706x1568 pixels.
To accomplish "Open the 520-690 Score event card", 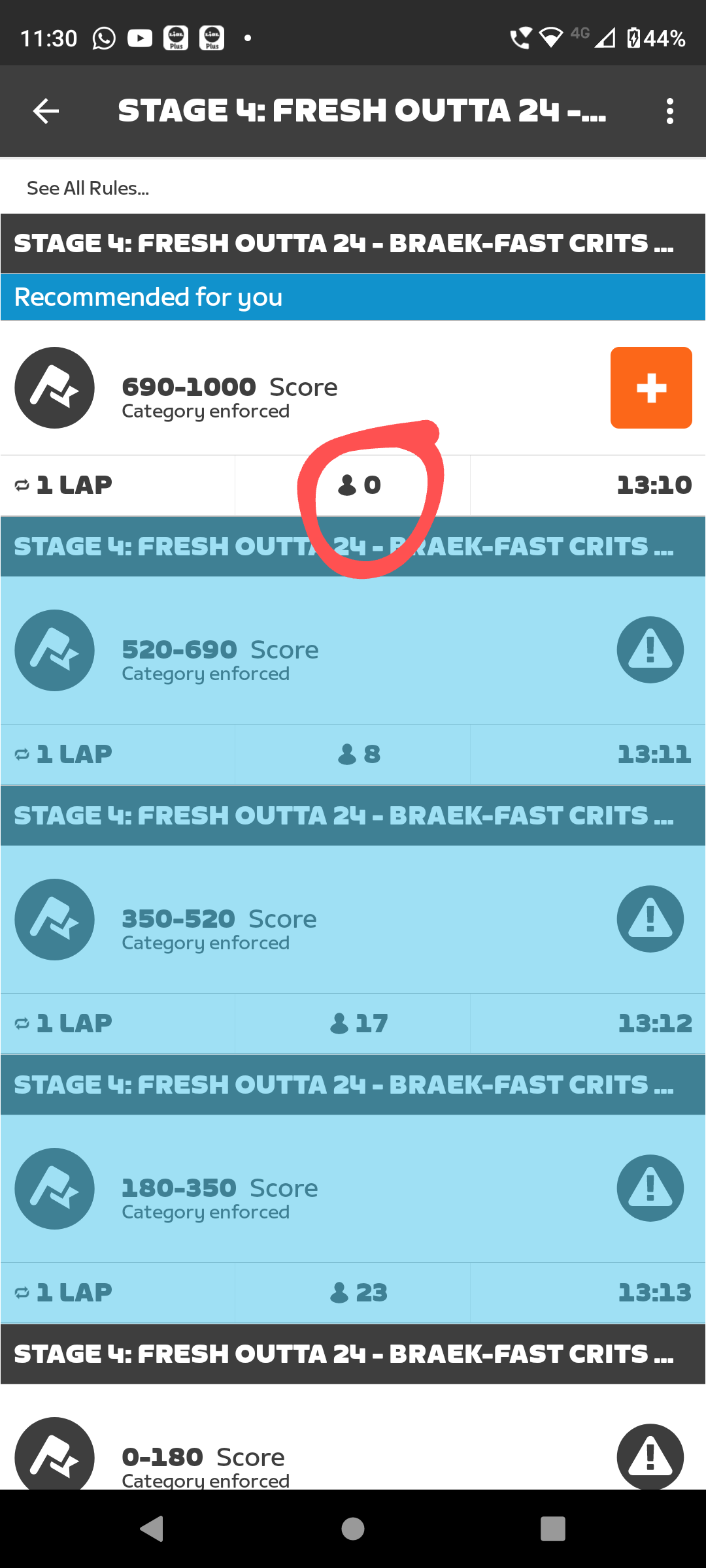I will click(x=353, y=650).
